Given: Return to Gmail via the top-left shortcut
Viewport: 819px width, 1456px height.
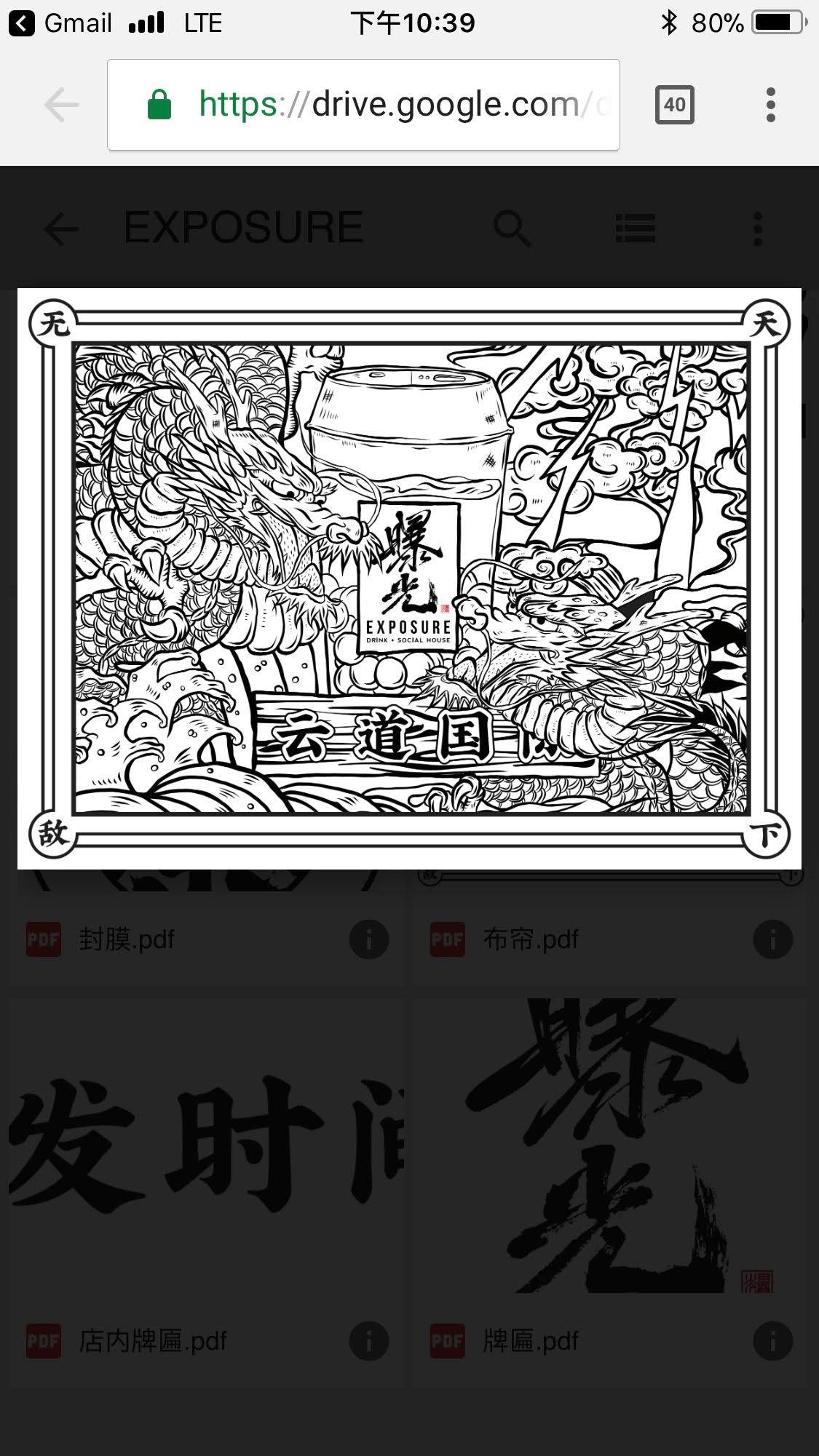Looking at the screenshot, I should click(61, 23).
